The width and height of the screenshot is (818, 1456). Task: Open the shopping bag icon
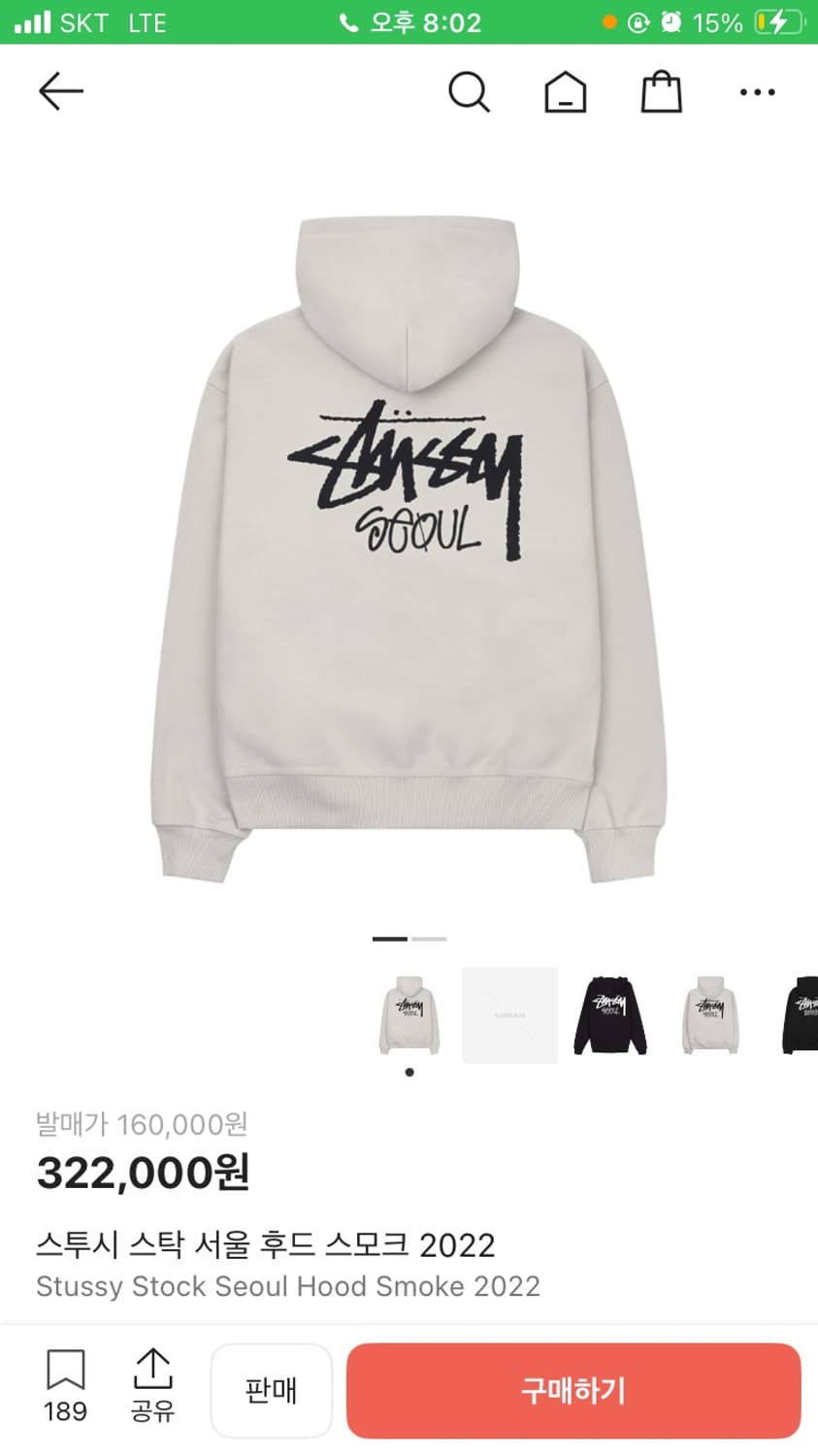point(661,91)
